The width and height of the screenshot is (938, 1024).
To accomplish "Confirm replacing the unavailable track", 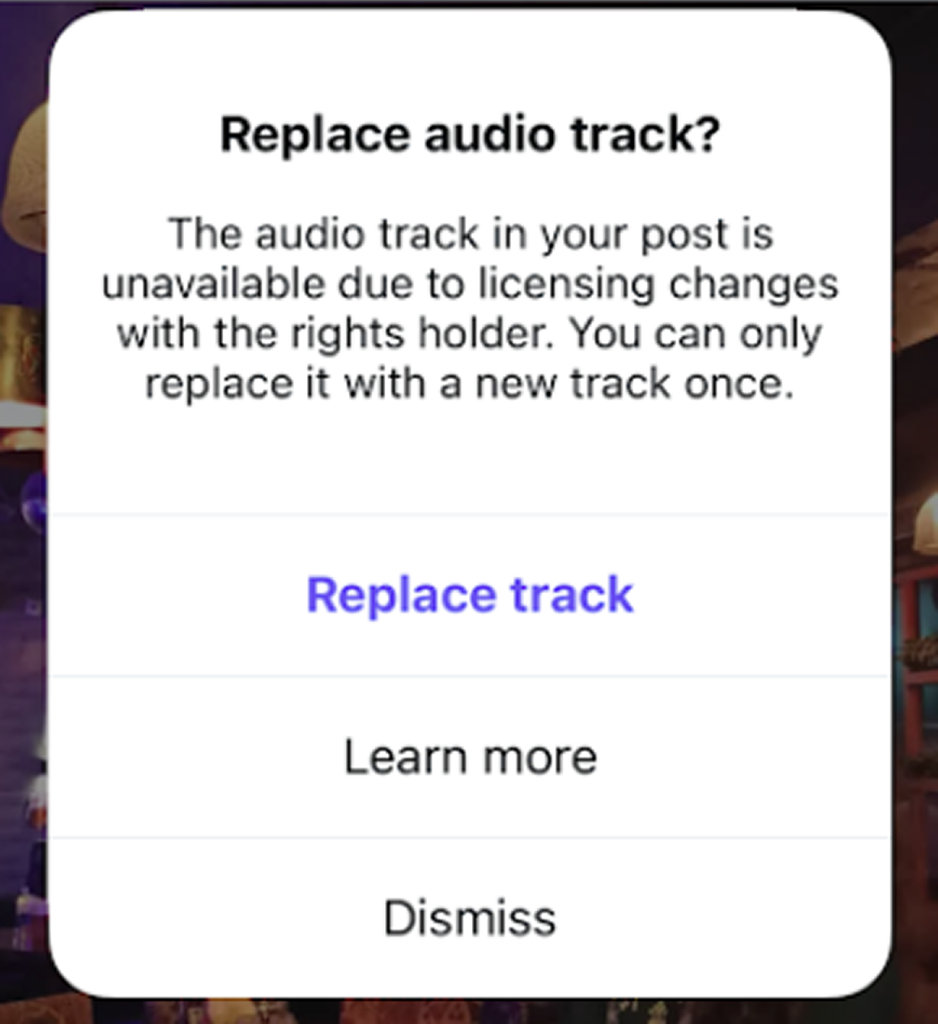I will pos(470,594).
